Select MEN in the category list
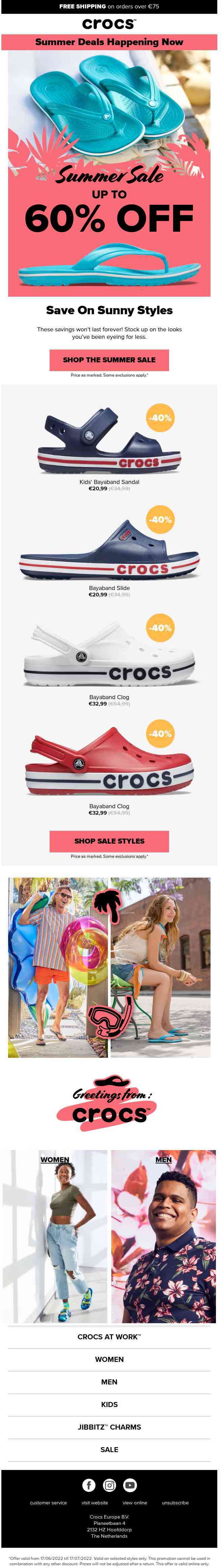Image resolution: width=222 pixels, height=1568 pixels. click(109, 1382)
